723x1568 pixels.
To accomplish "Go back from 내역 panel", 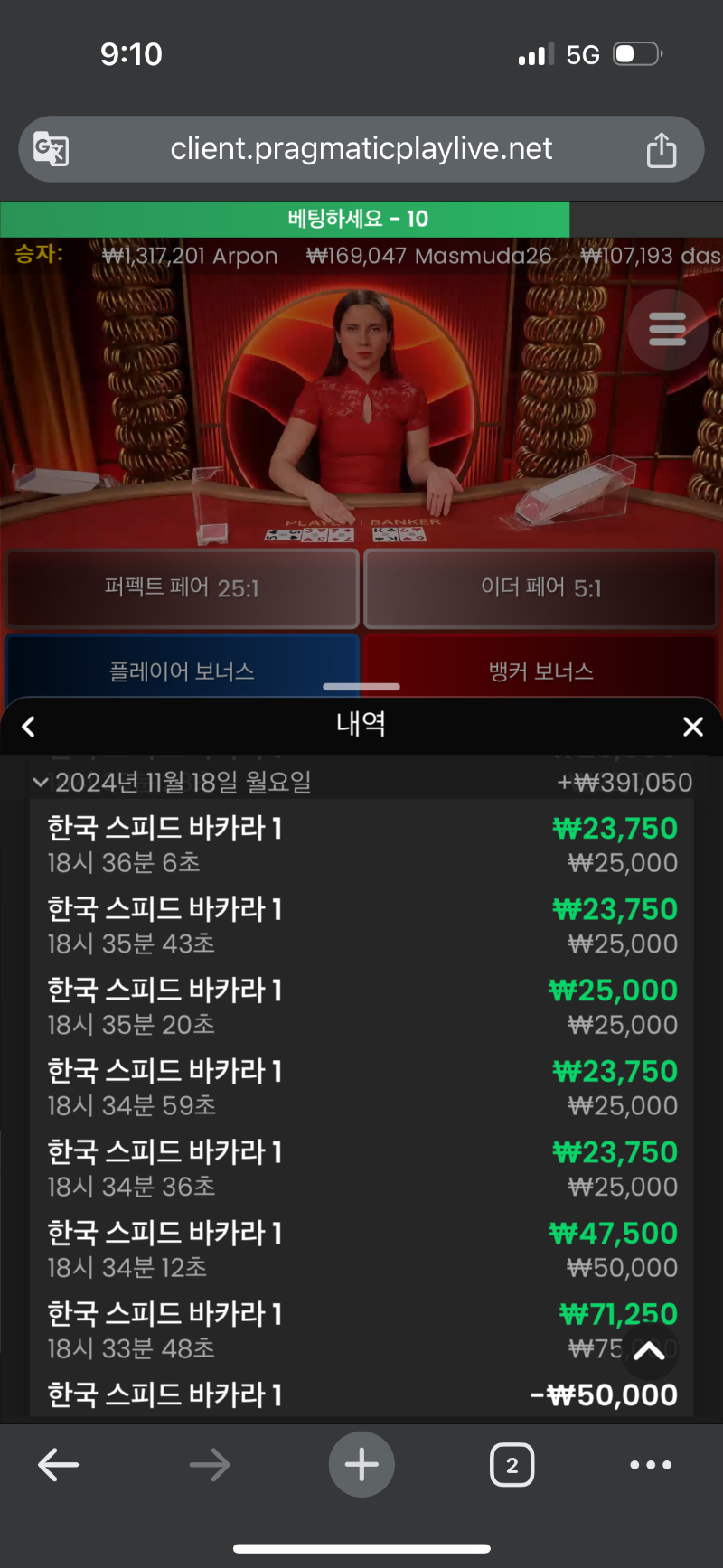I will pos(29,727).
